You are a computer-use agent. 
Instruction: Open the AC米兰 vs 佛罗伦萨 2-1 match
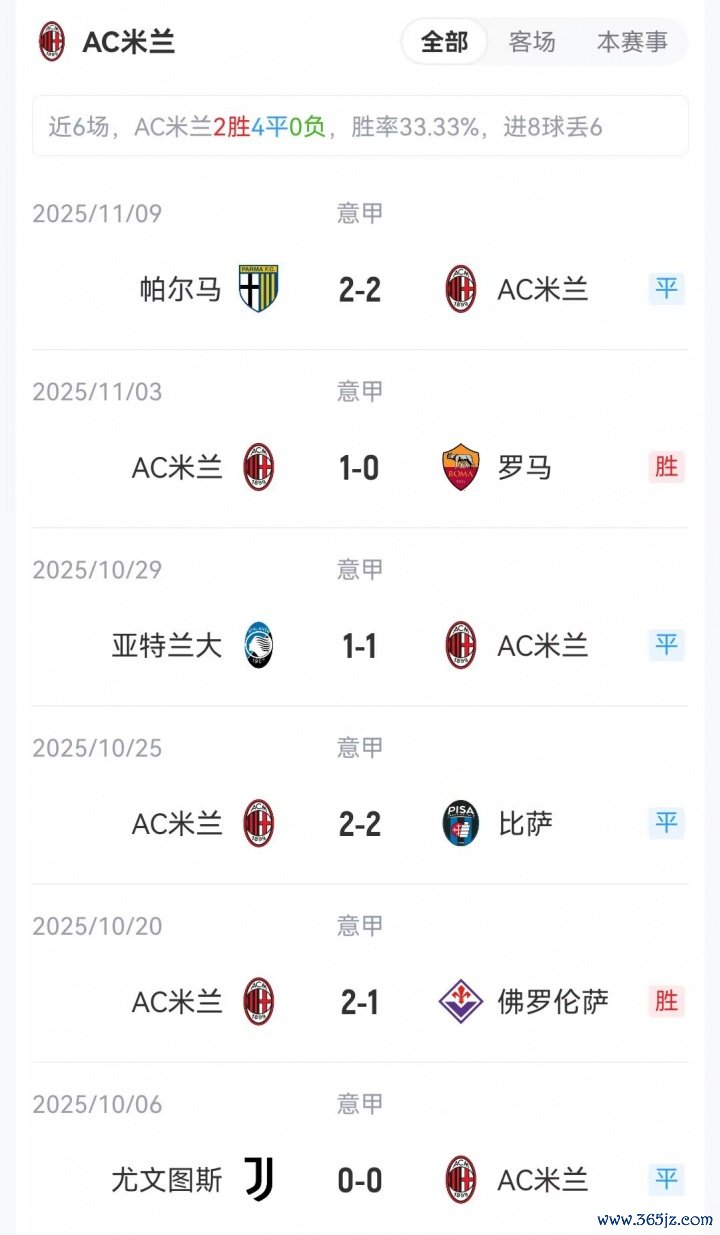coord(360,1002)
